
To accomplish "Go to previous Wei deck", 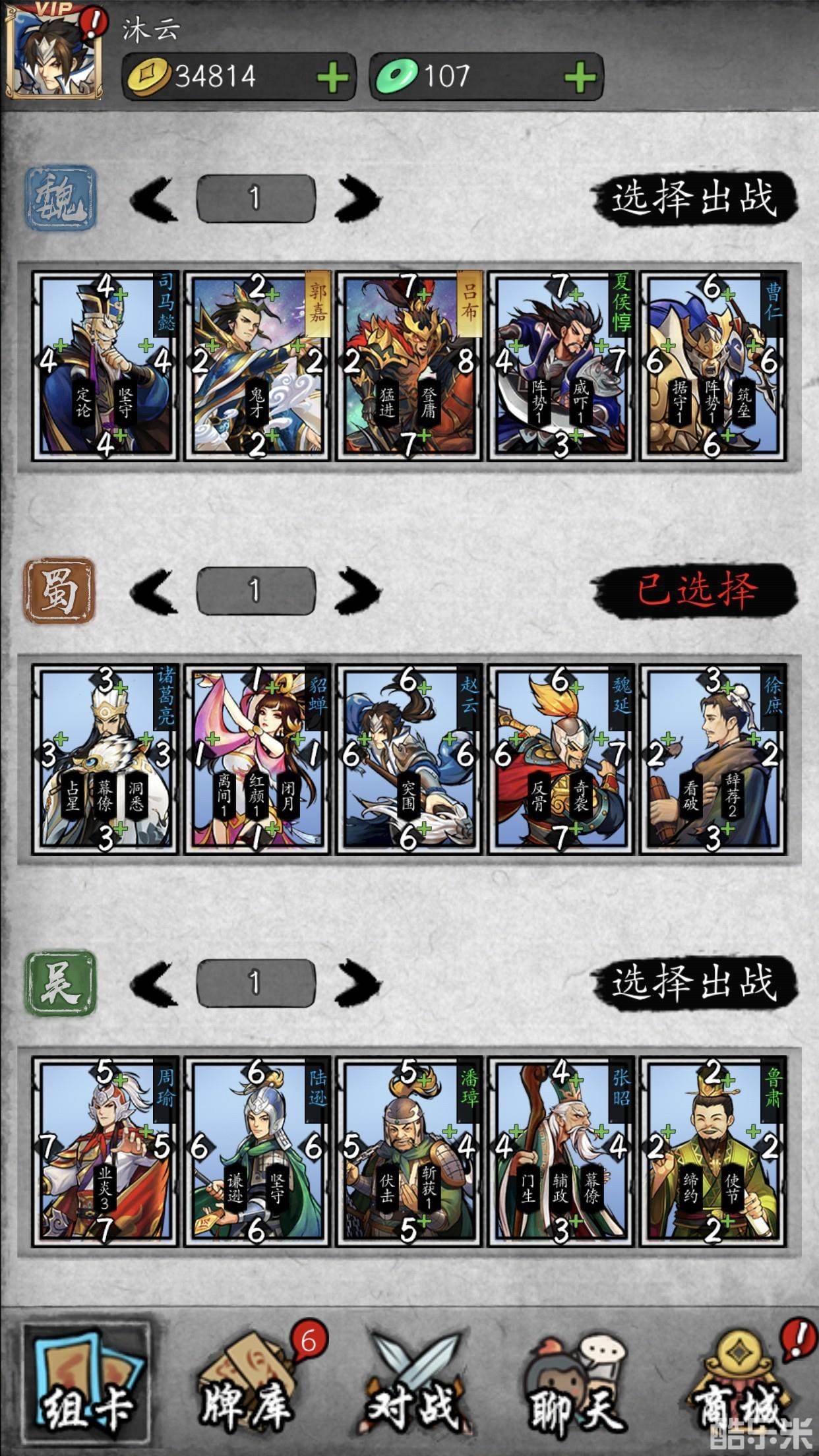I will coord(154,197).
